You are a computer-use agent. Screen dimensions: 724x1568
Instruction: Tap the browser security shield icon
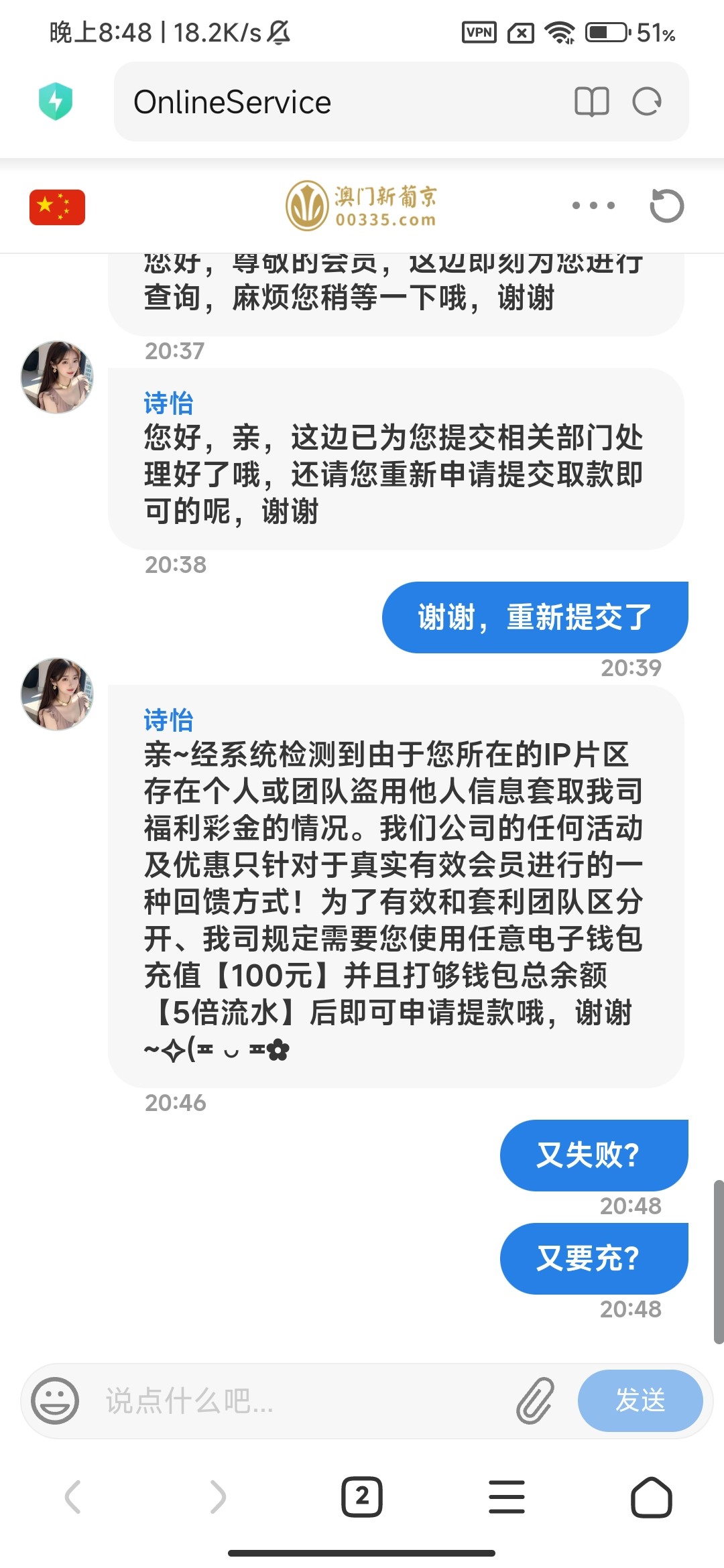pos(56,102)
